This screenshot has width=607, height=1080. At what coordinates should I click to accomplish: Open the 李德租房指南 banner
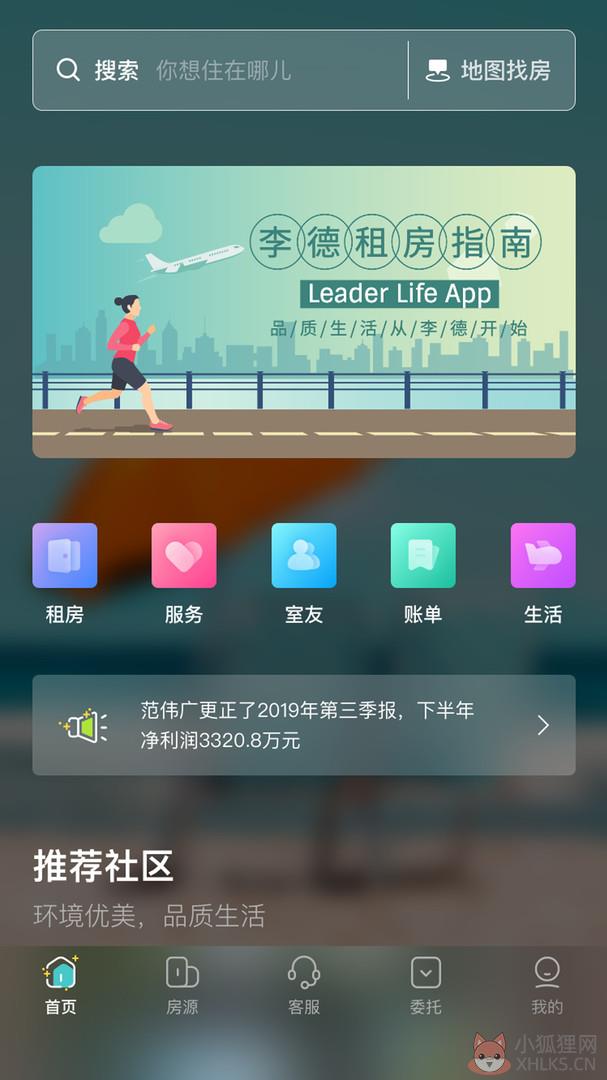304,312
